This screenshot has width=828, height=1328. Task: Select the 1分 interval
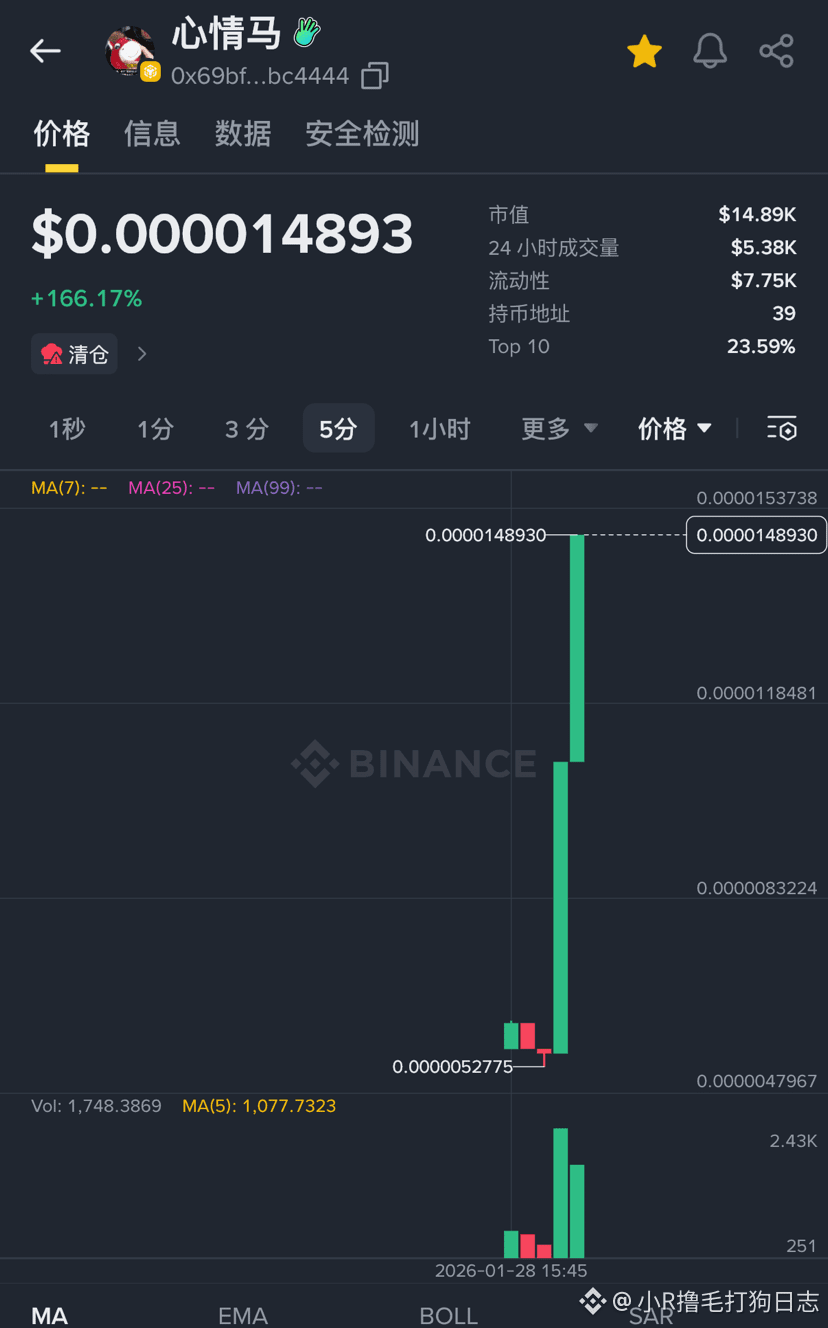click(x=155, y=429)
